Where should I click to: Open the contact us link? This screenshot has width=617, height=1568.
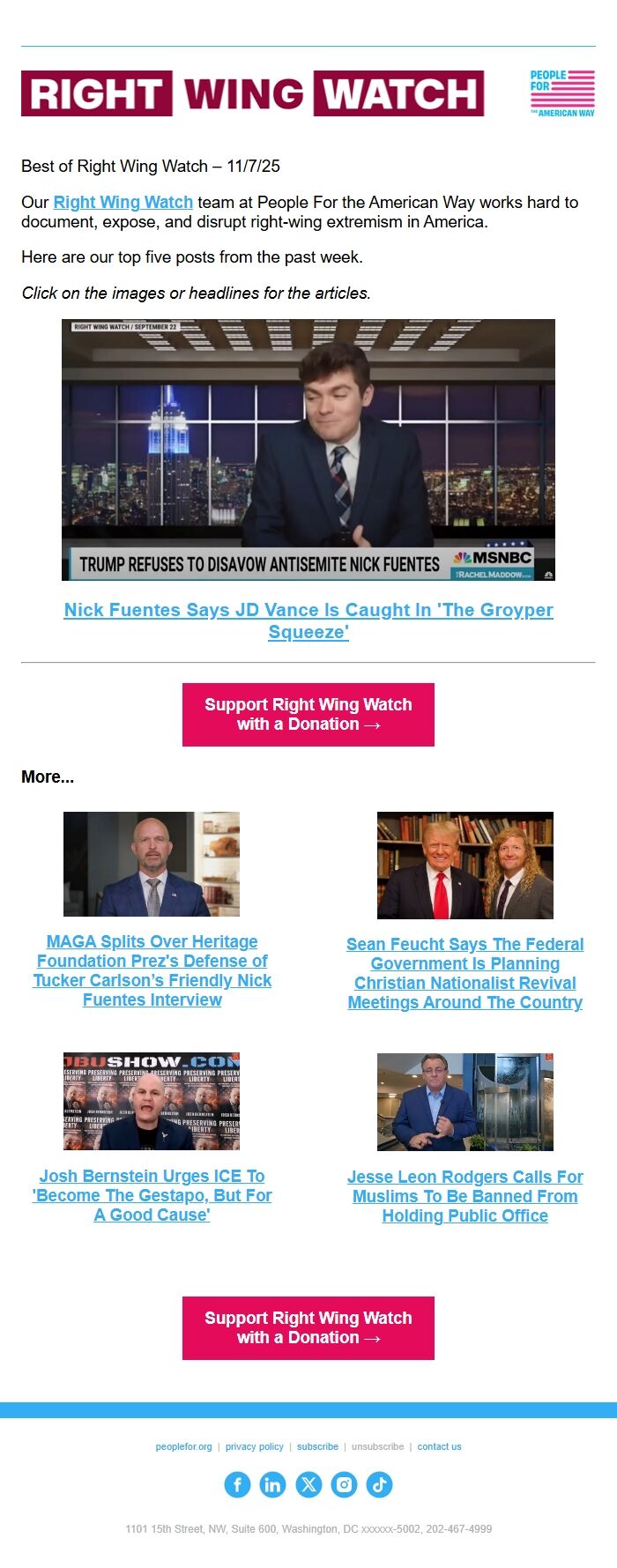click(439, 1446)
